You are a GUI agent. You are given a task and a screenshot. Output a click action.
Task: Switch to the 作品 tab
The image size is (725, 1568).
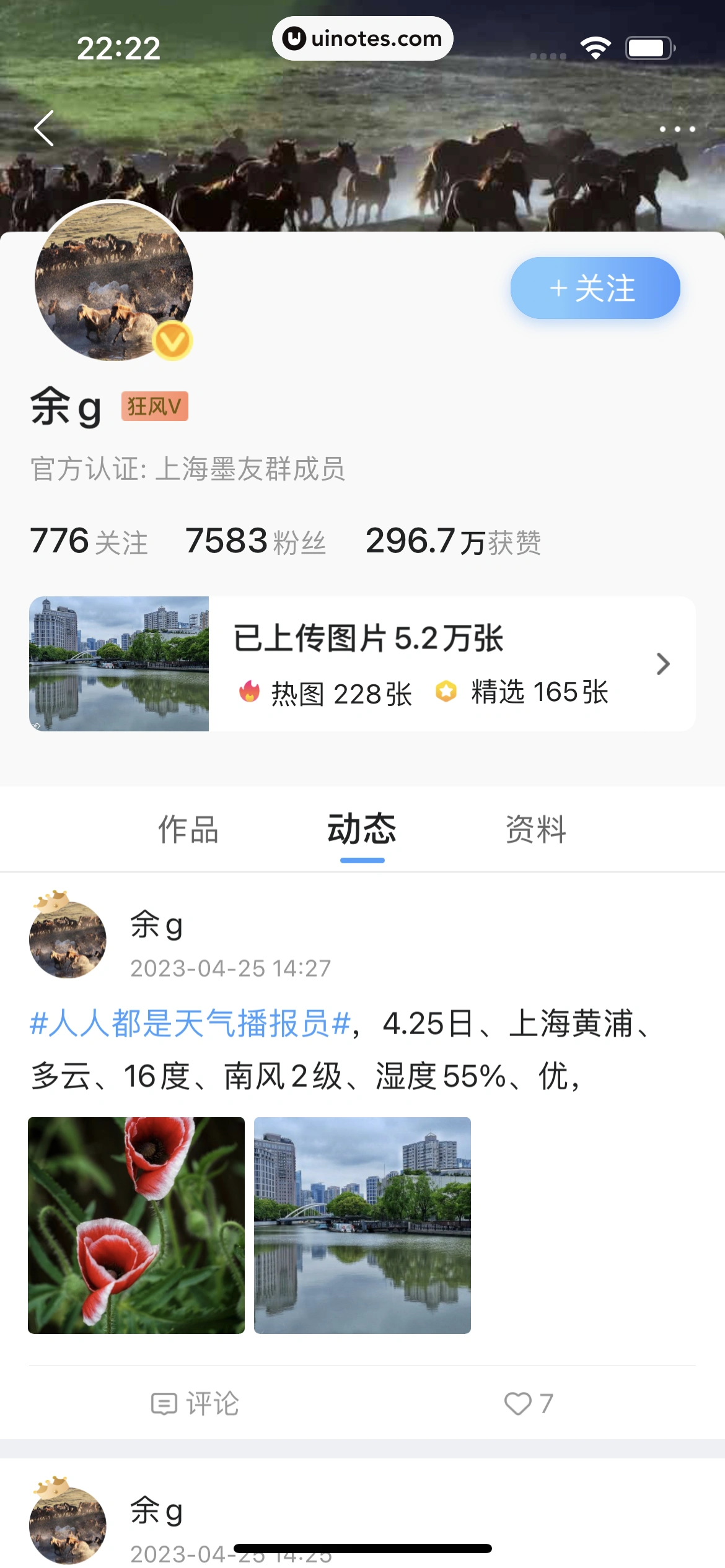click(x=188, y=829)
